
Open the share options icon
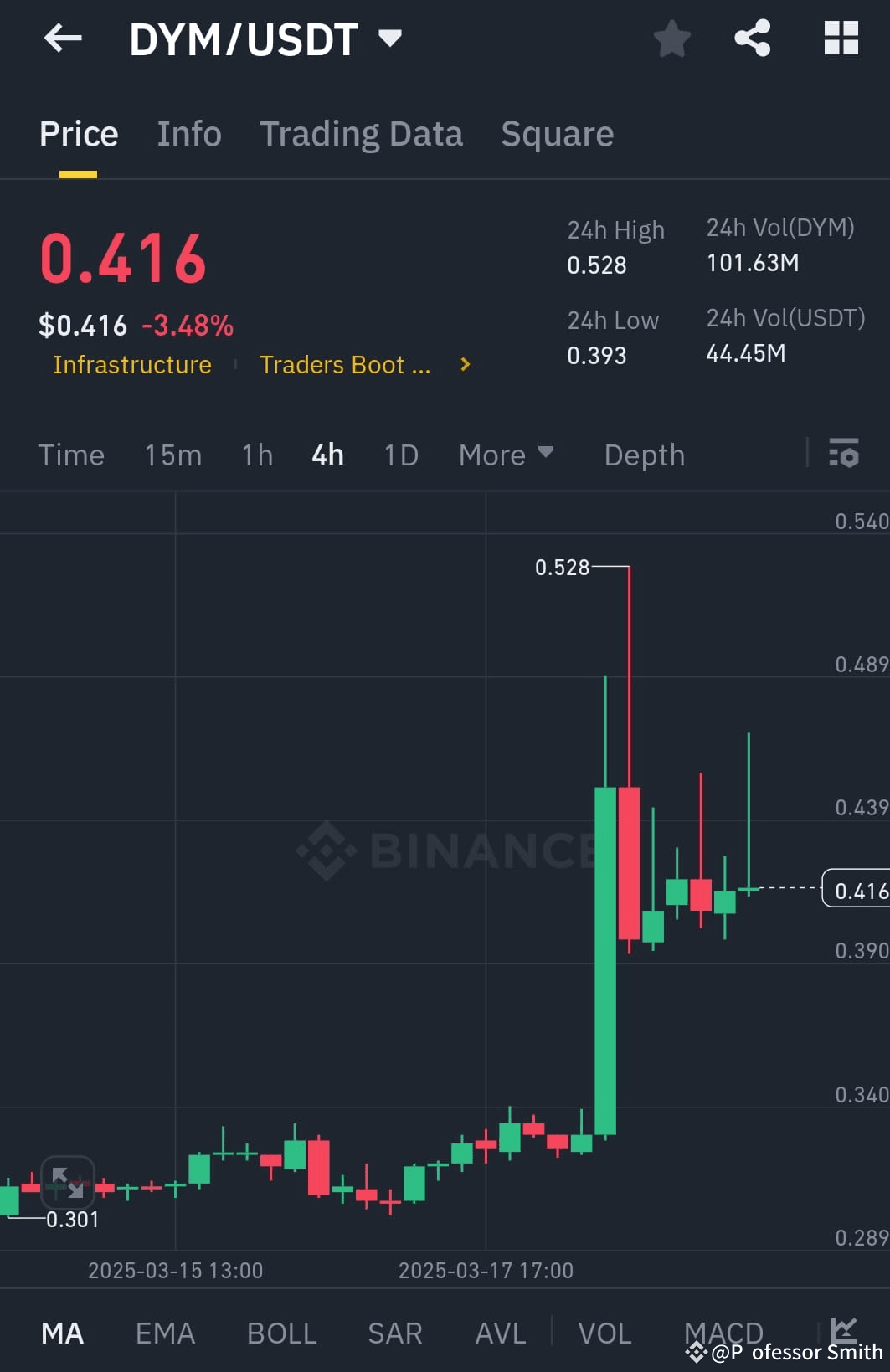coord(751,38)
